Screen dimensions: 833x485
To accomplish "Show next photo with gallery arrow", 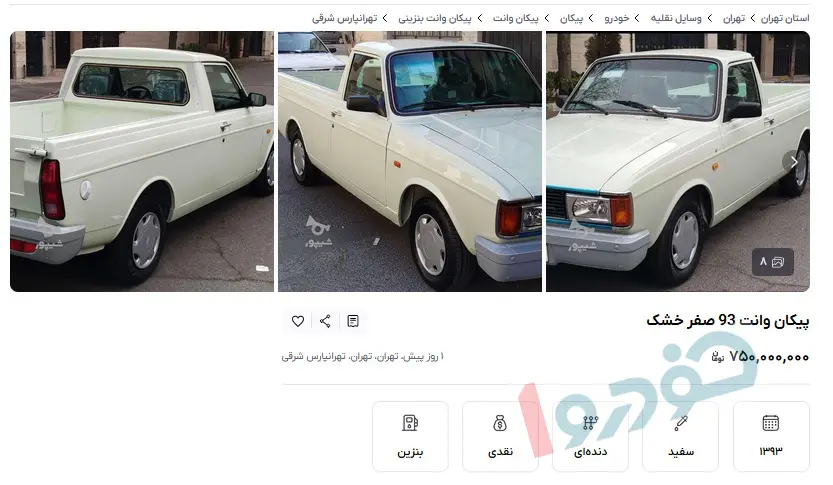I will (x=794, y=161).
